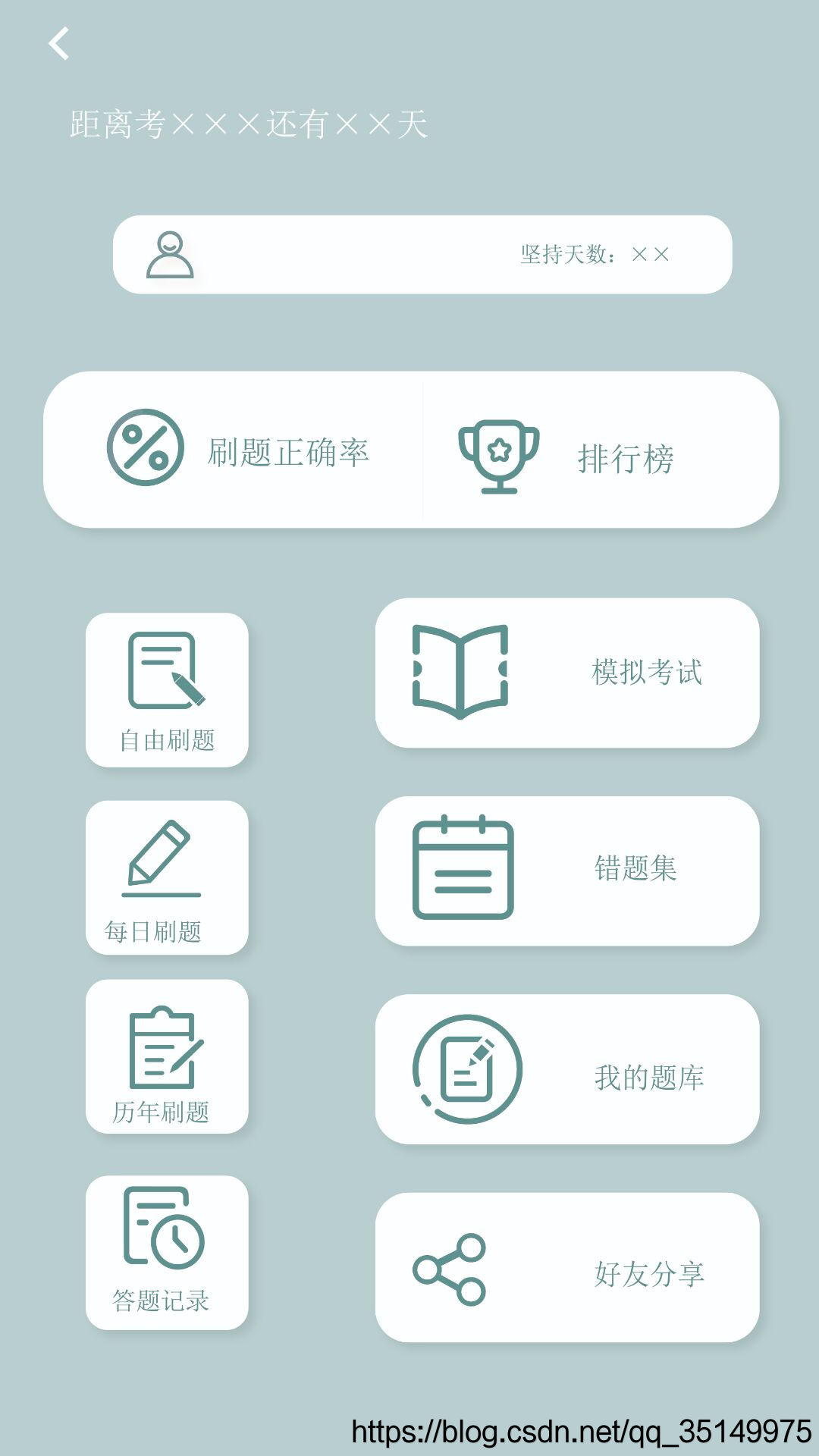819x1456 pixels.
Task: Go back using the top arrow
Action: tap(58, 43)
